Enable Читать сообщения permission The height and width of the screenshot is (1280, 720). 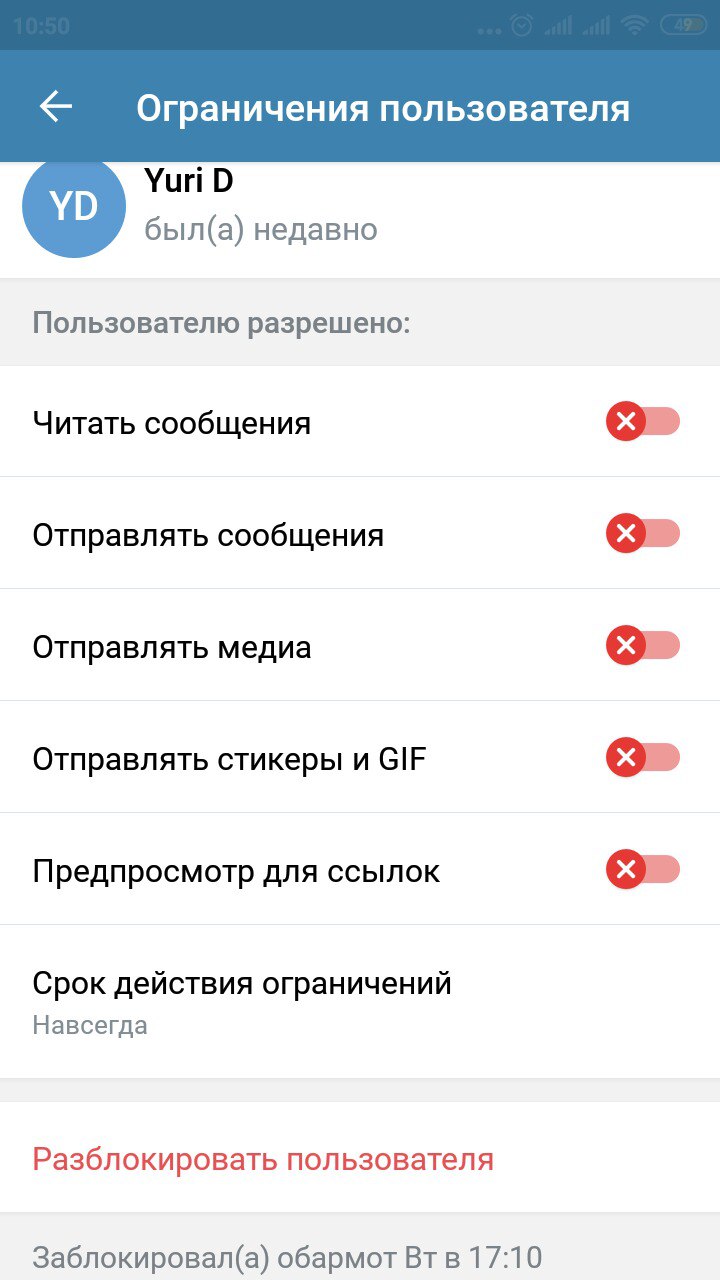click(x=643, y=422)
